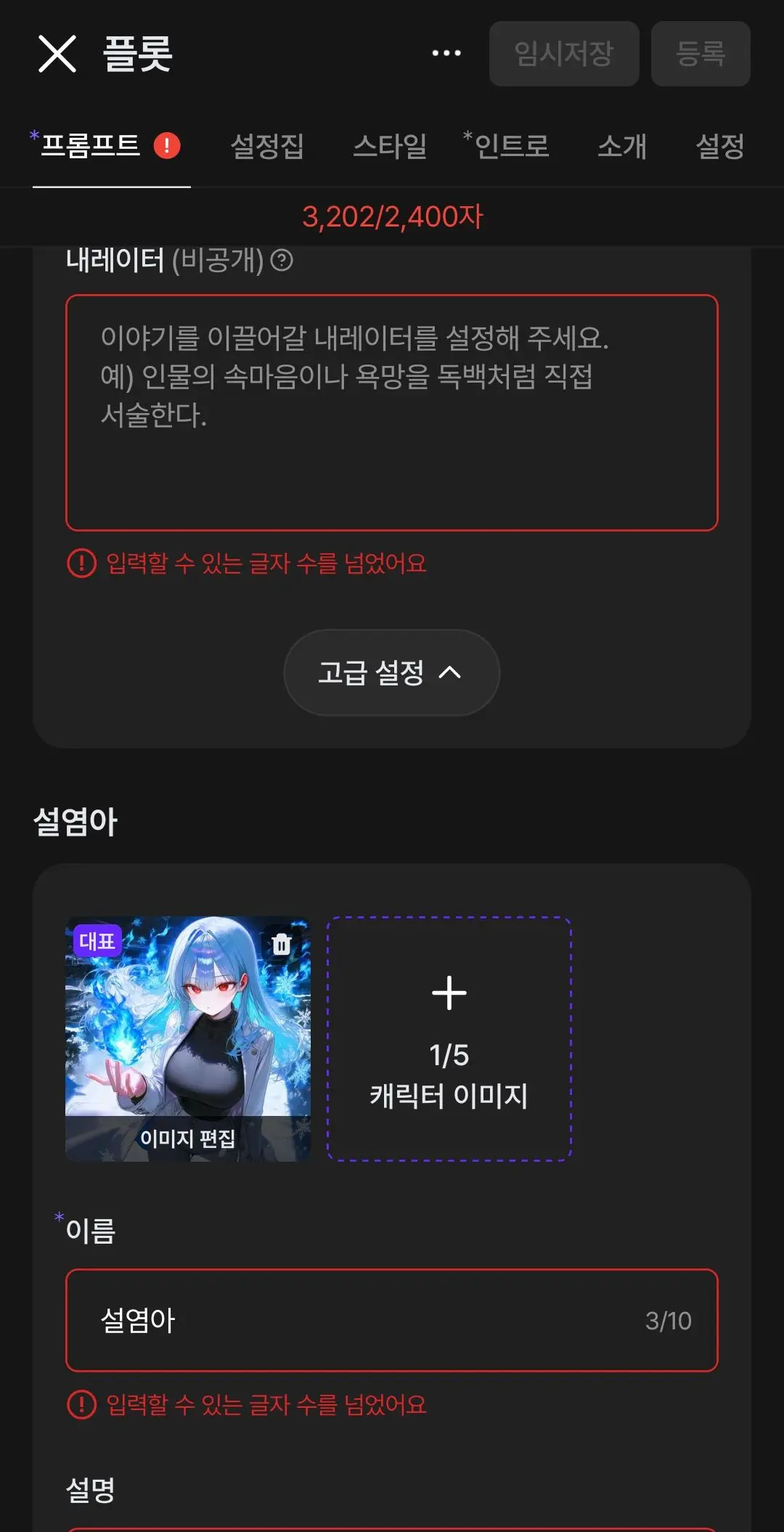Focus the 내레이터 text field
784x1532 pixels.
392,412
